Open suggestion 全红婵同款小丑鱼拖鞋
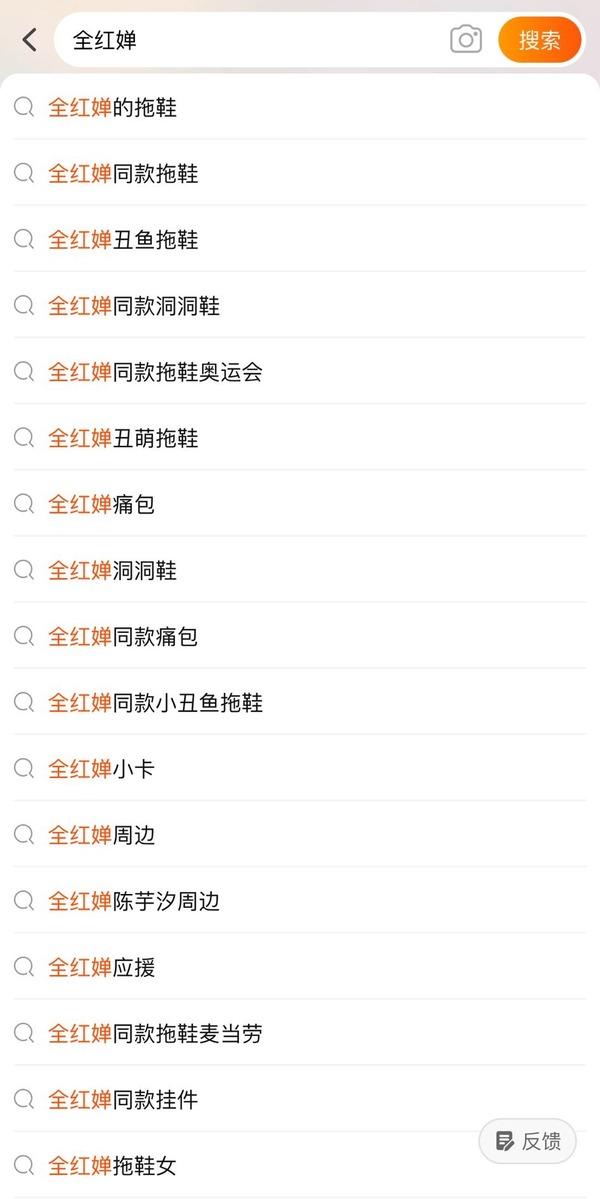This screenshot has height=1199, width=600. (300, 702)
